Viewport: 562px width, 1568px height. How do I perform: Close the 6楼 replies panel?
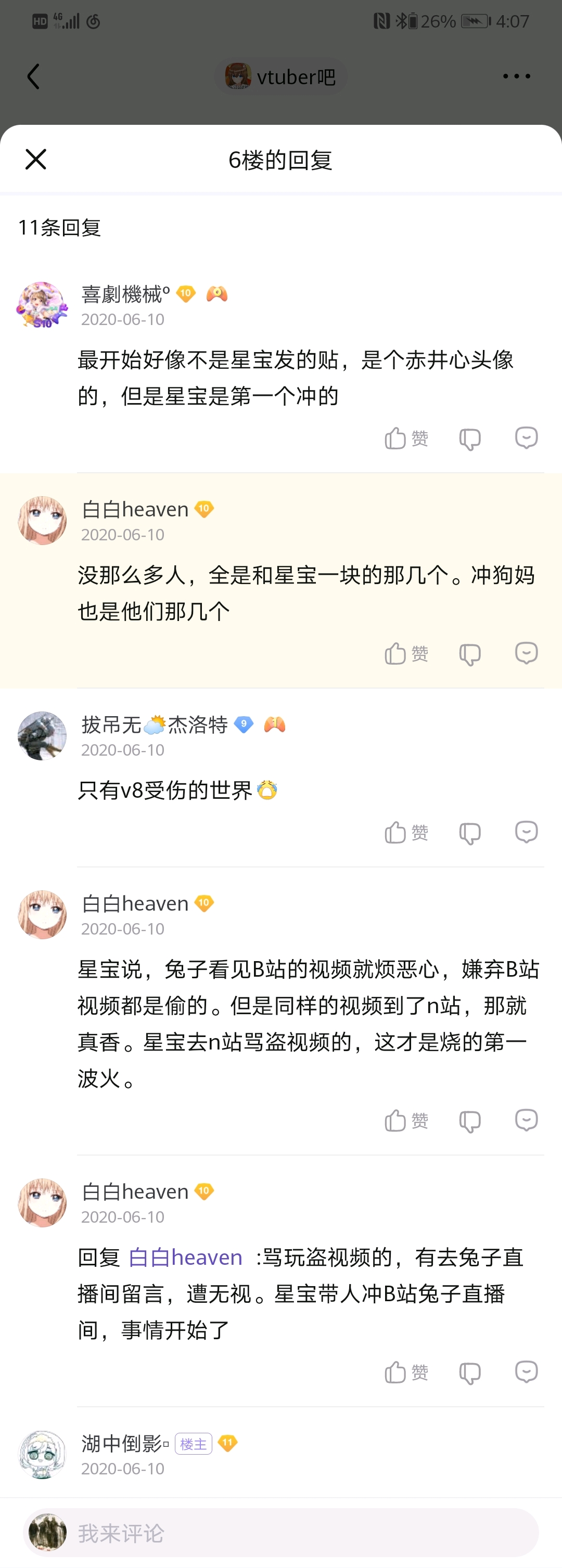tap(35, 160)
